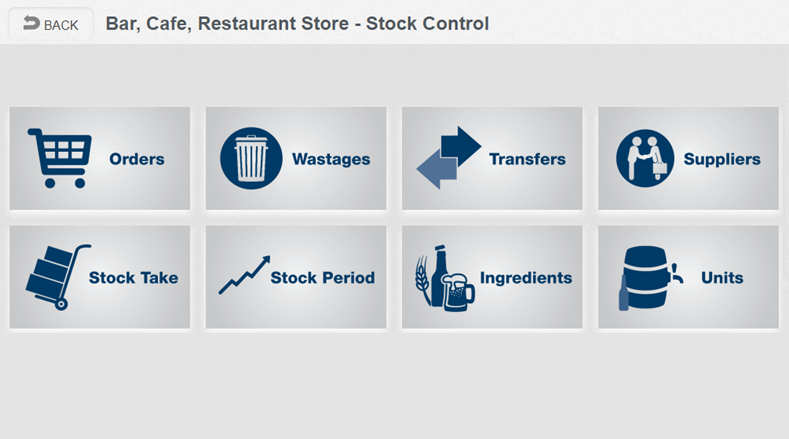This screenshot has height=439, width=789.
Task: Open the Stock Period tile
Action: click(296, 277)
